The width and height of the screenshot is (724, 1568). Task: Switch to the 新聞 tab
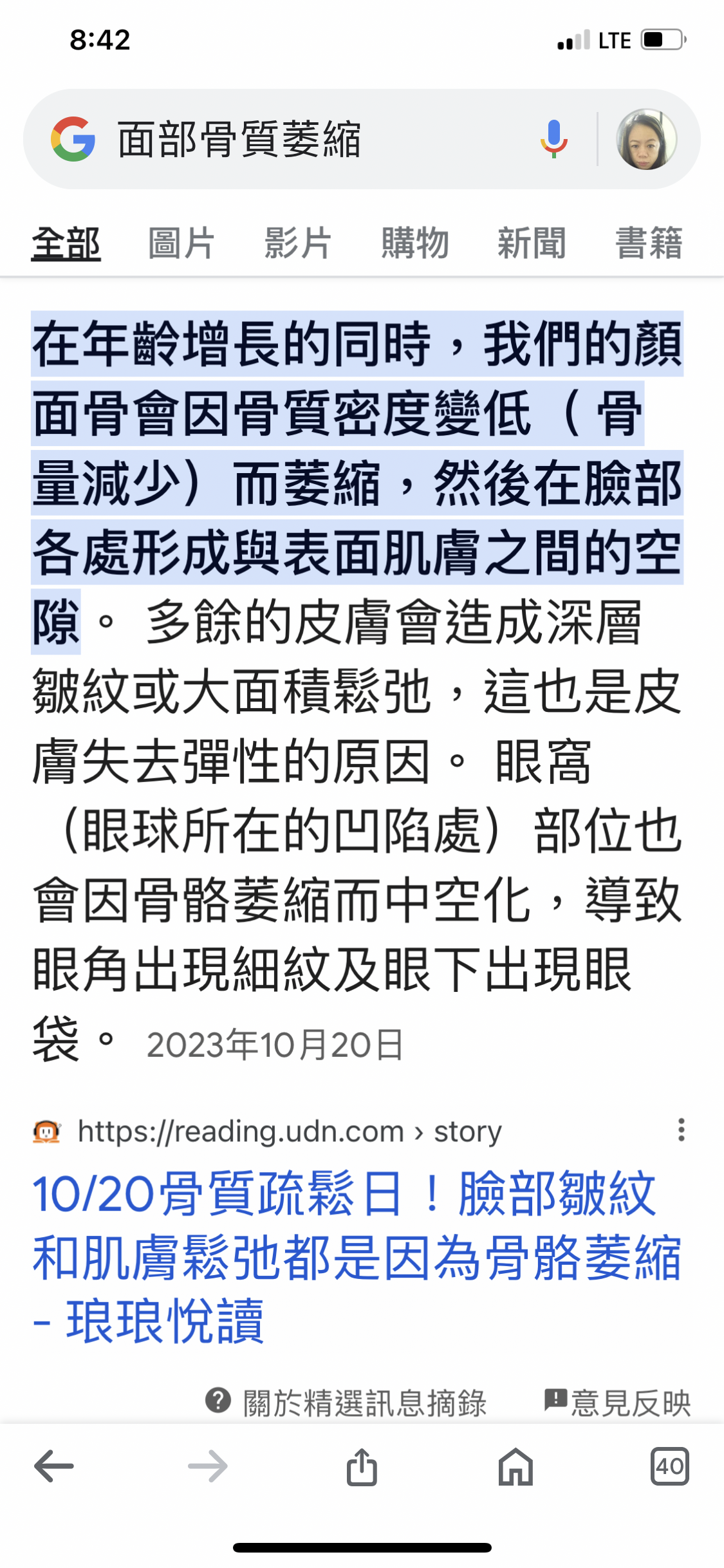pyautogui.click(x=532, y=243)
